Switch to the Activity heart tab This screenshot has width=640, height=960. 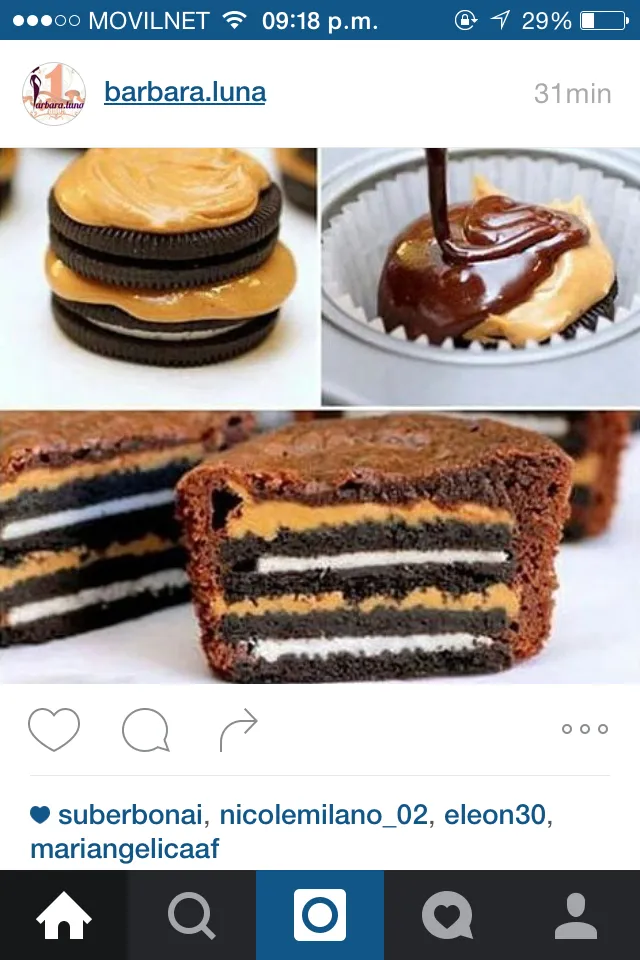[447, 915]
